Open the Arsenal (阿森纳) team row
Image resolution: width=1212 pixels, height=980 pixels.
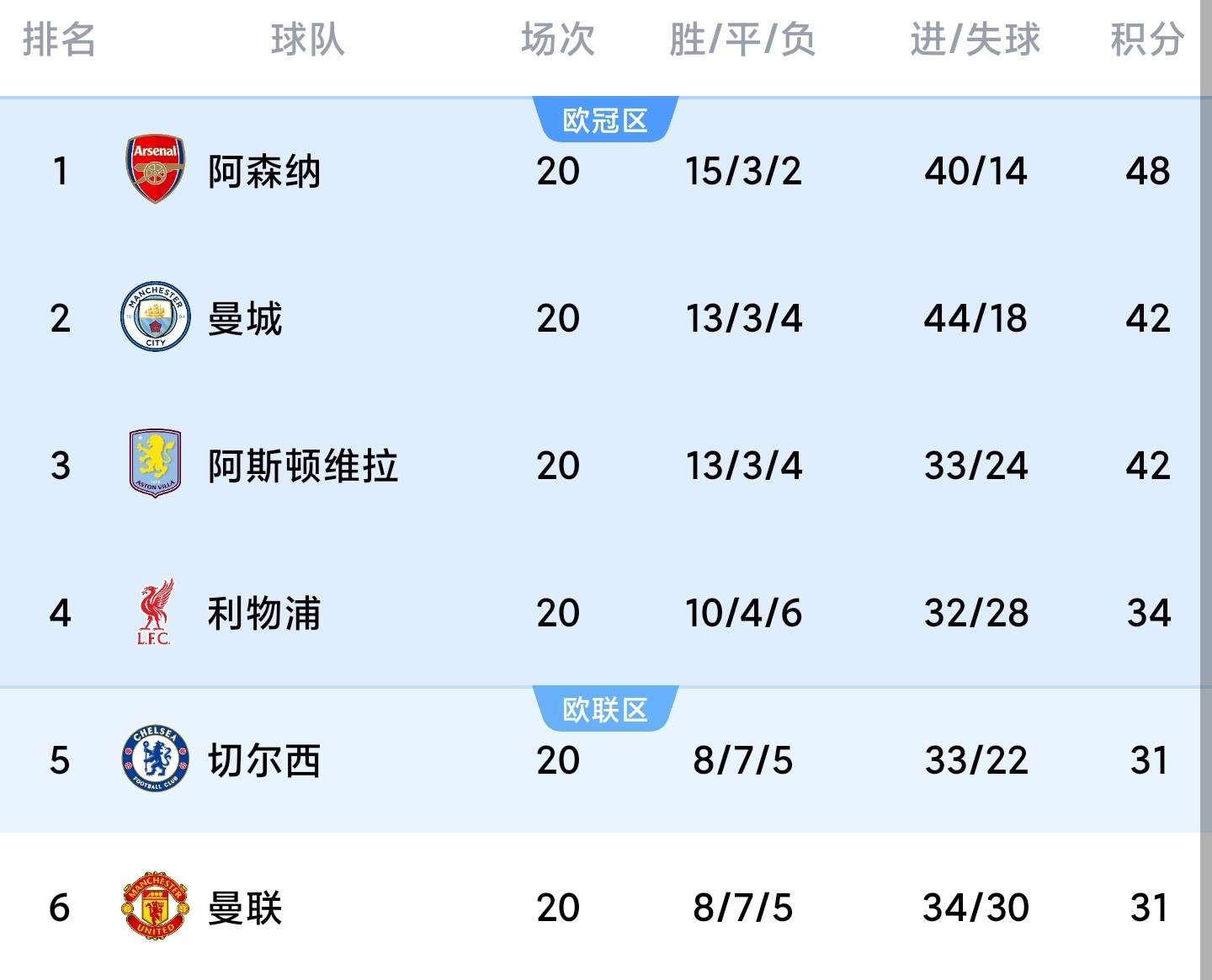point(264,171)
